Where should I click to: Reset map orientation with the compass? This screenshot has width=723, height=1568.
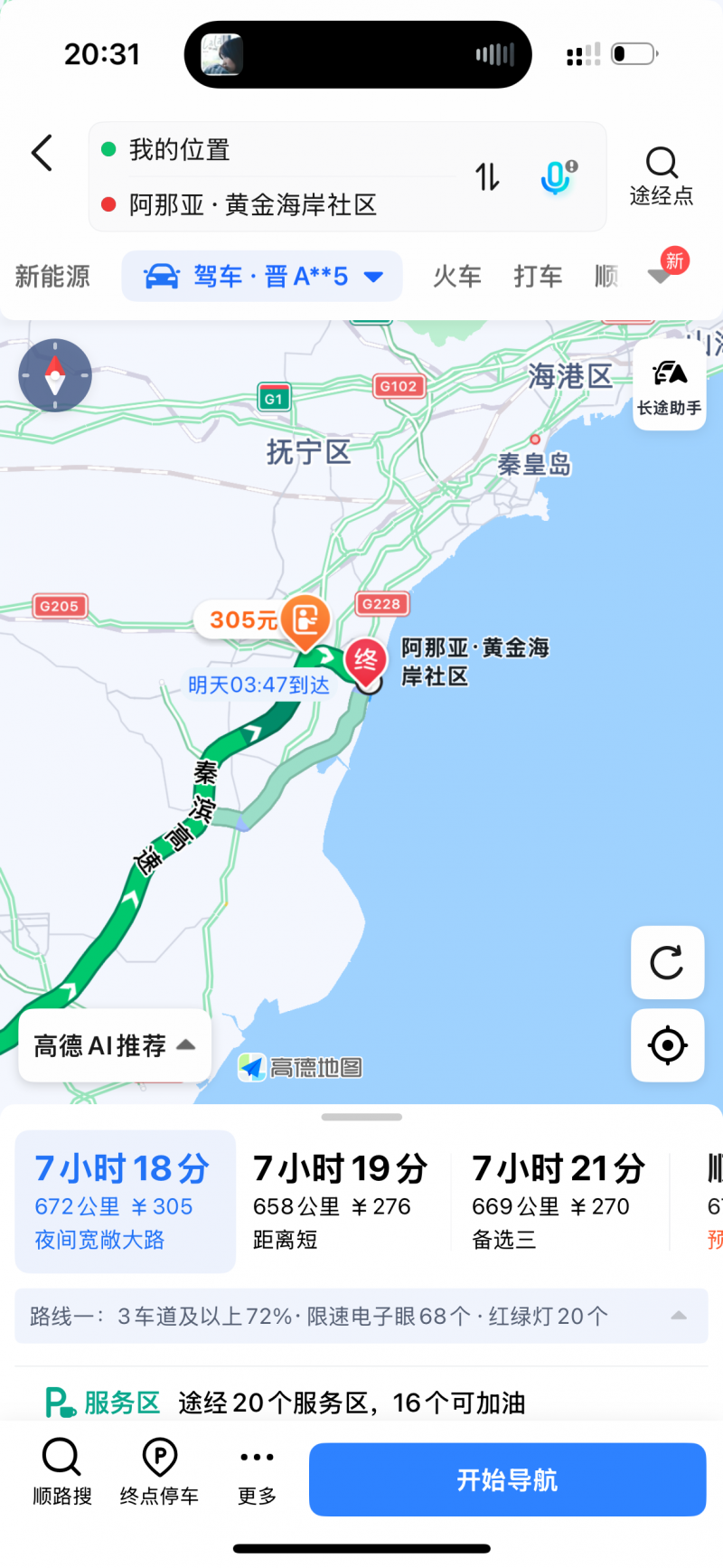pyautogui.click(x=55, y=374)
